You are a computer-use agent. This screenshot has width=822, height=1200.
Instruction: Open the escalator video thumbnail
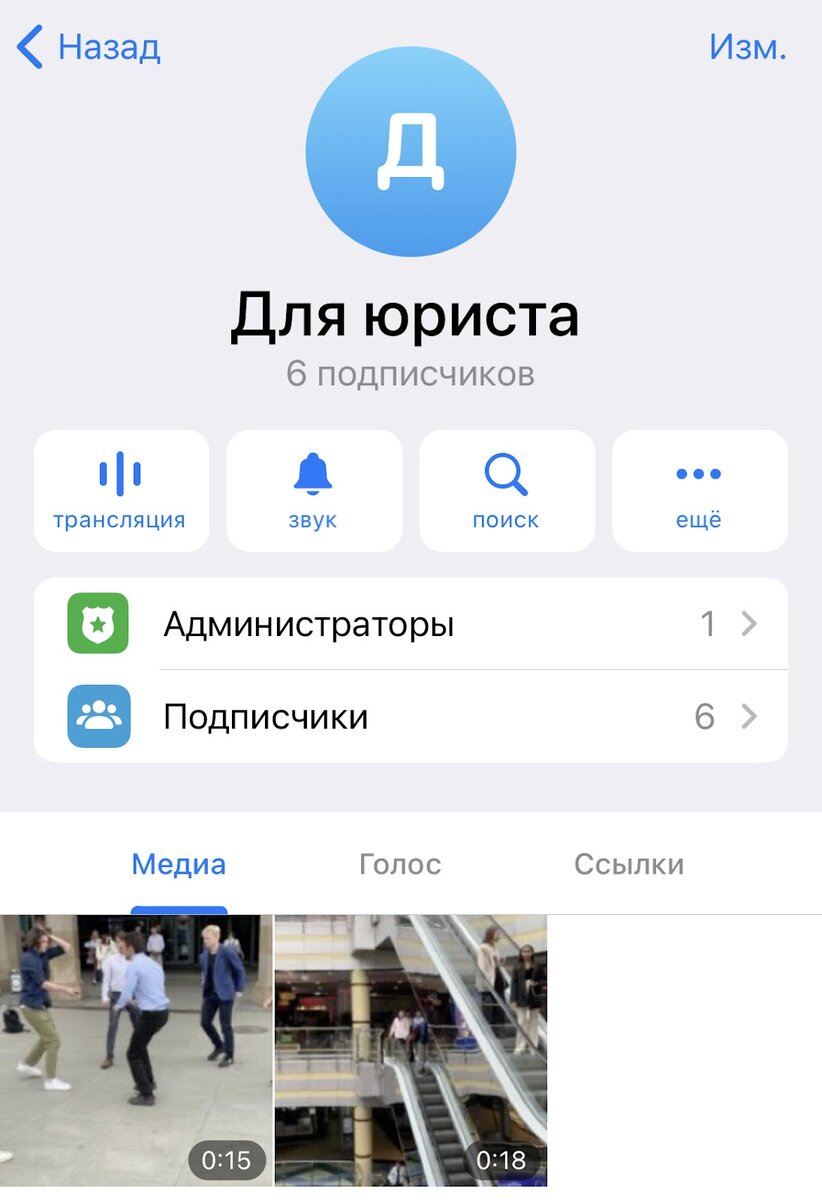tap(410, 1048)
